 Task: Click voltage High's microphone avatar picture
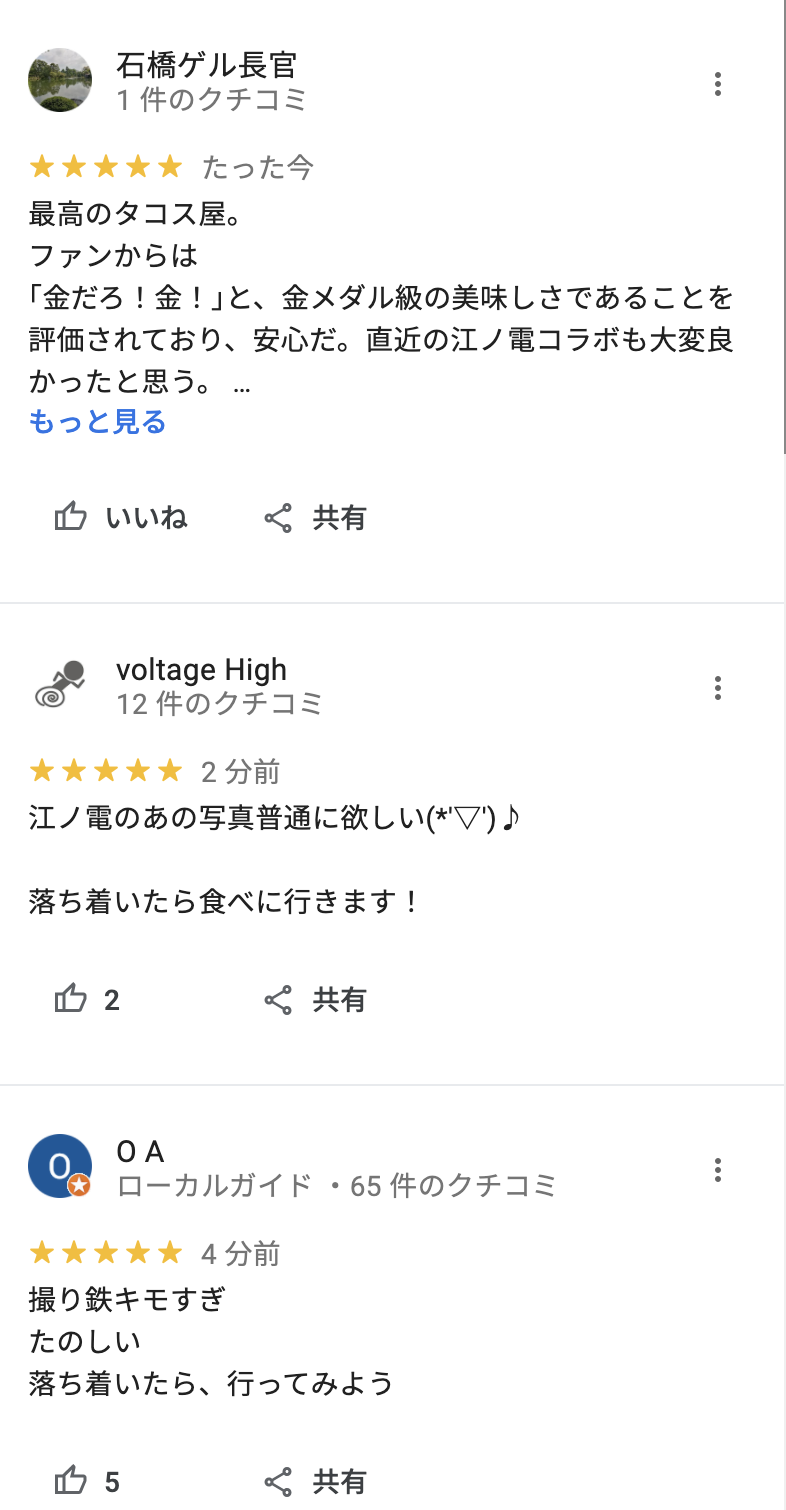tap(60, 685)
